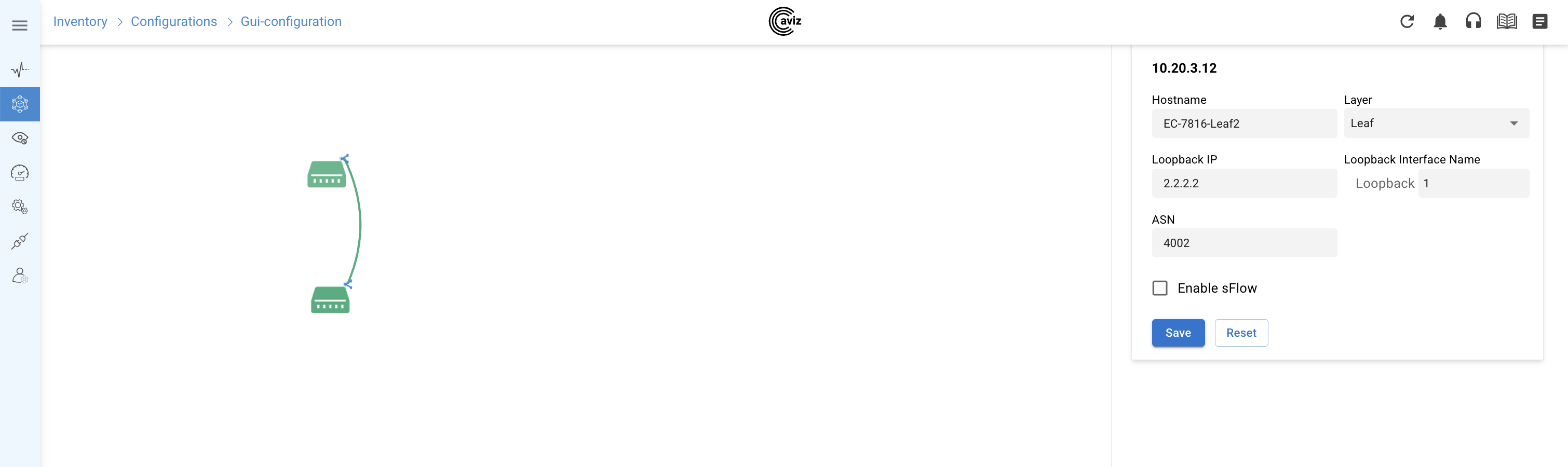Open the eye monitoring sidebar item
Screen dimensions: 1568x467
click(x=20, y=138)
